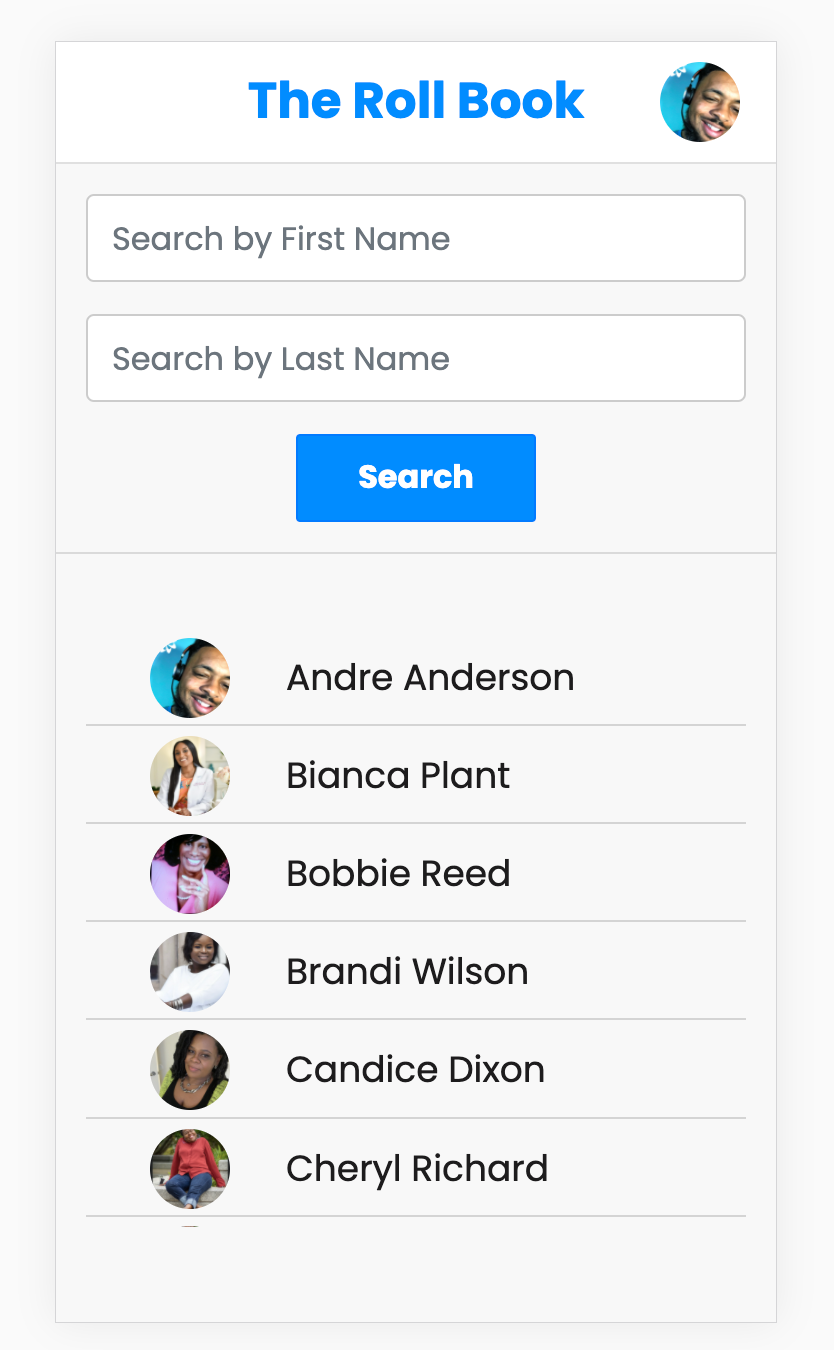Screen dimensions: 834x1350
Task: Open Candice Dixon's entry
Action: coord(416,1069)
